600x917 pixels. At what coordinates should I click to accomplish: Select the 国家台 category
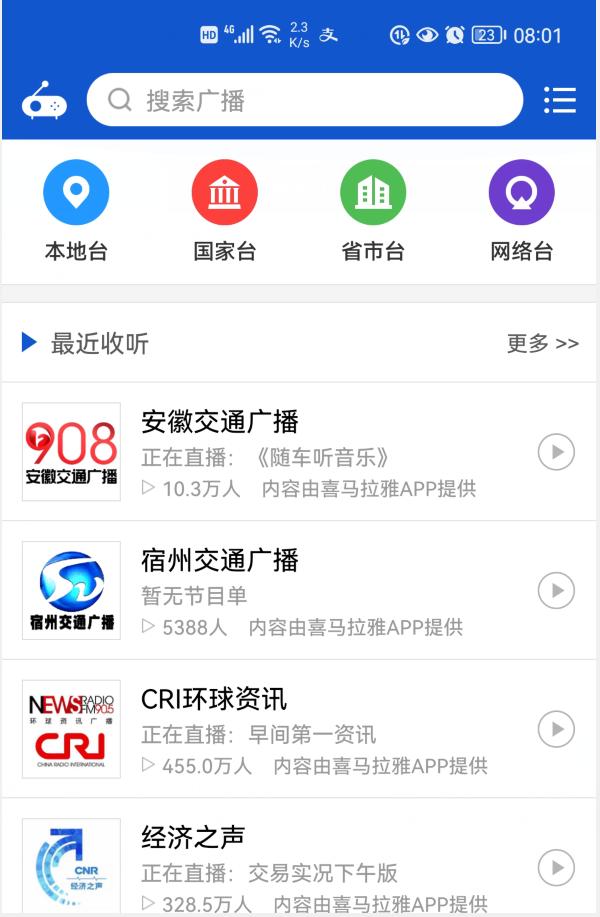(224, 212)
